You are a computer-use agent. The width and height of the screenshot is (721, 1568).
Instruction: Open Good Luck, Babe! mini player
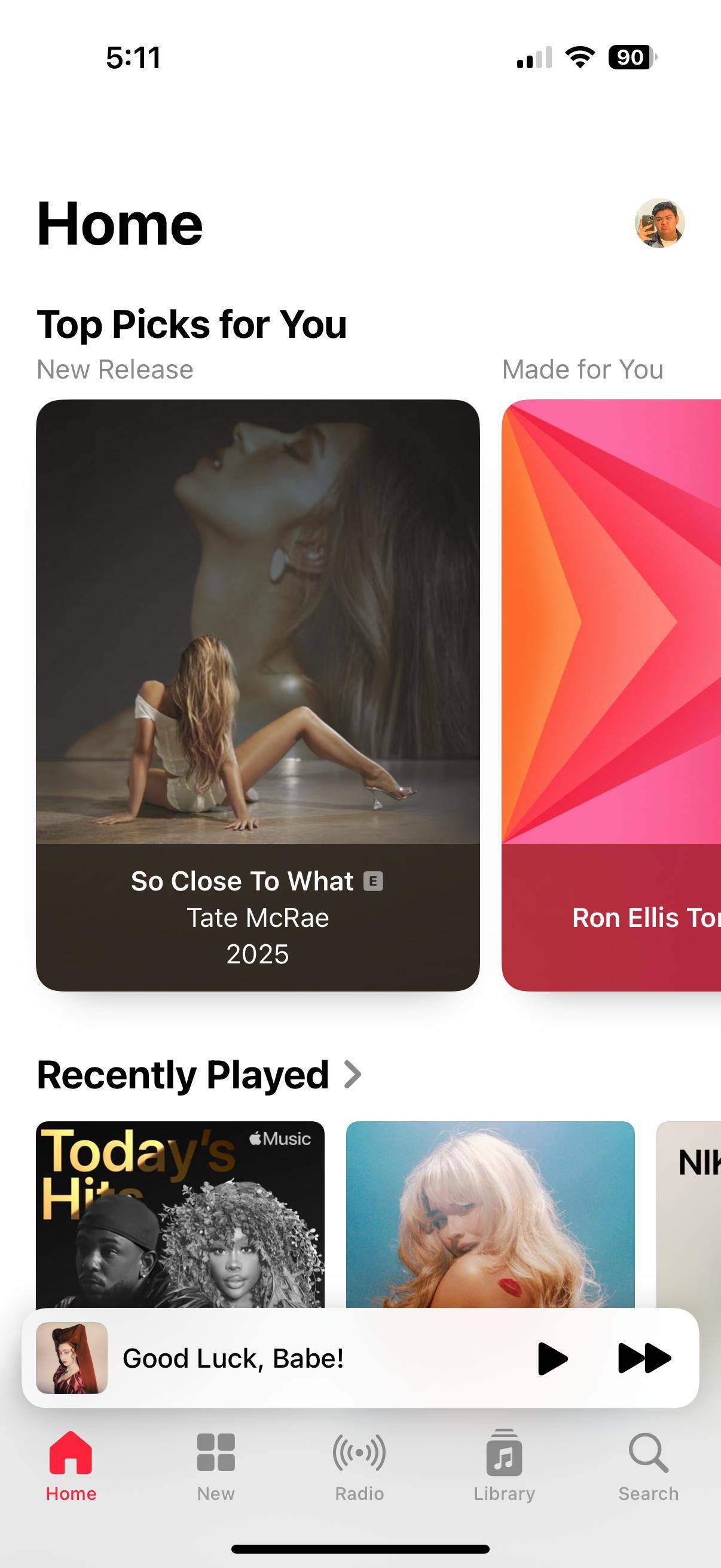(x=274, y=1358)
